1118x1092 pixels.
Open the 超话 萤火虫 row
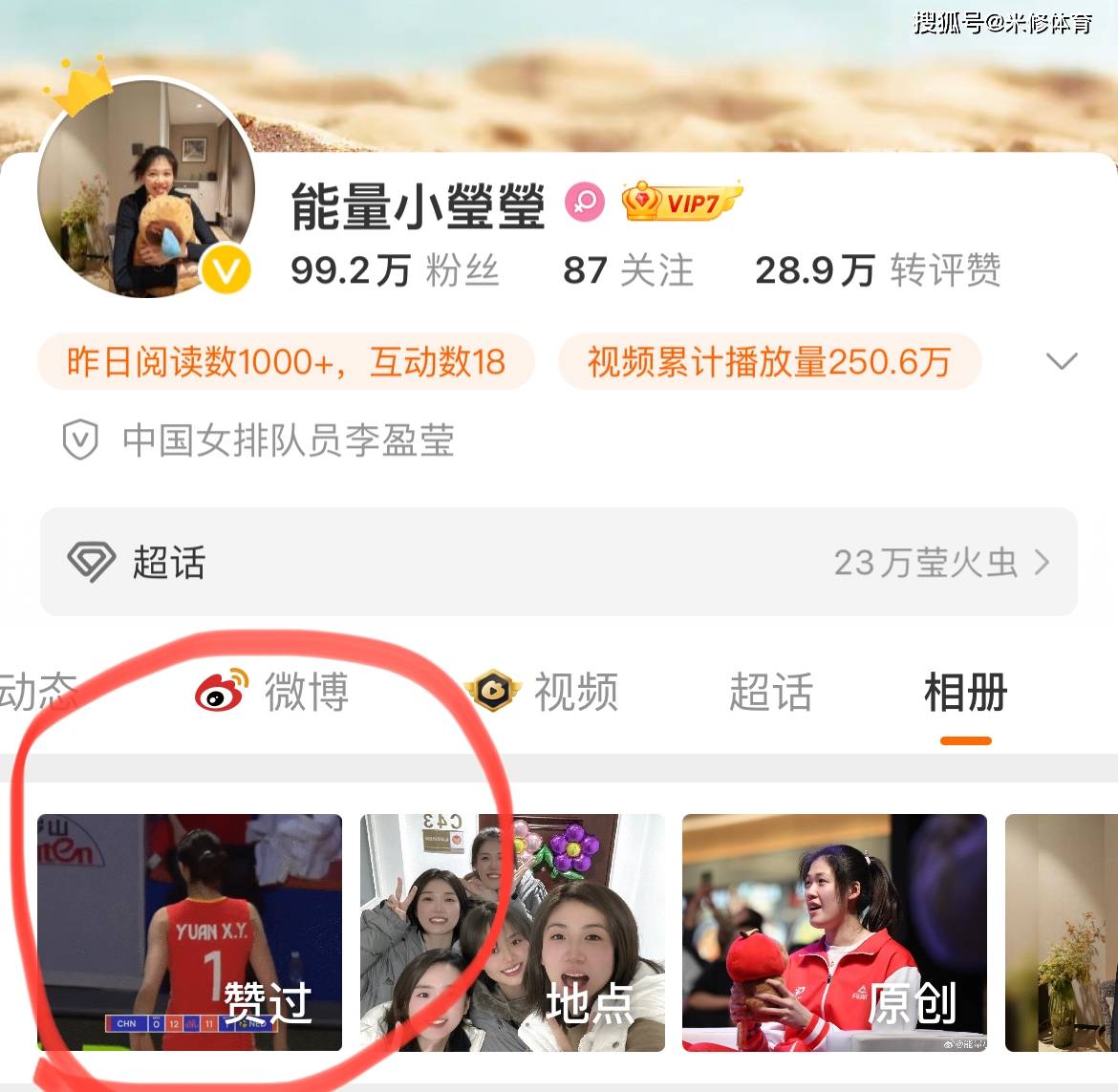[559, 563]
